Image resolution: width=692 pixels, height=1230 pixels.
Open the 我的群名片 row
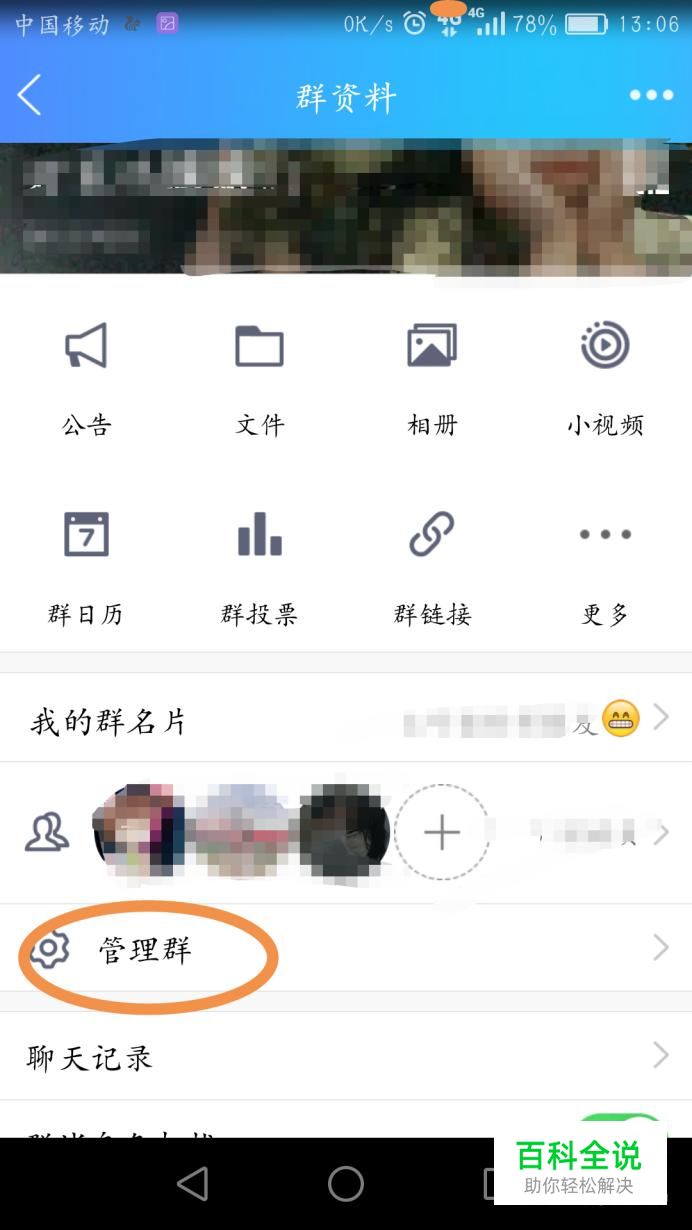coord(346,718)
